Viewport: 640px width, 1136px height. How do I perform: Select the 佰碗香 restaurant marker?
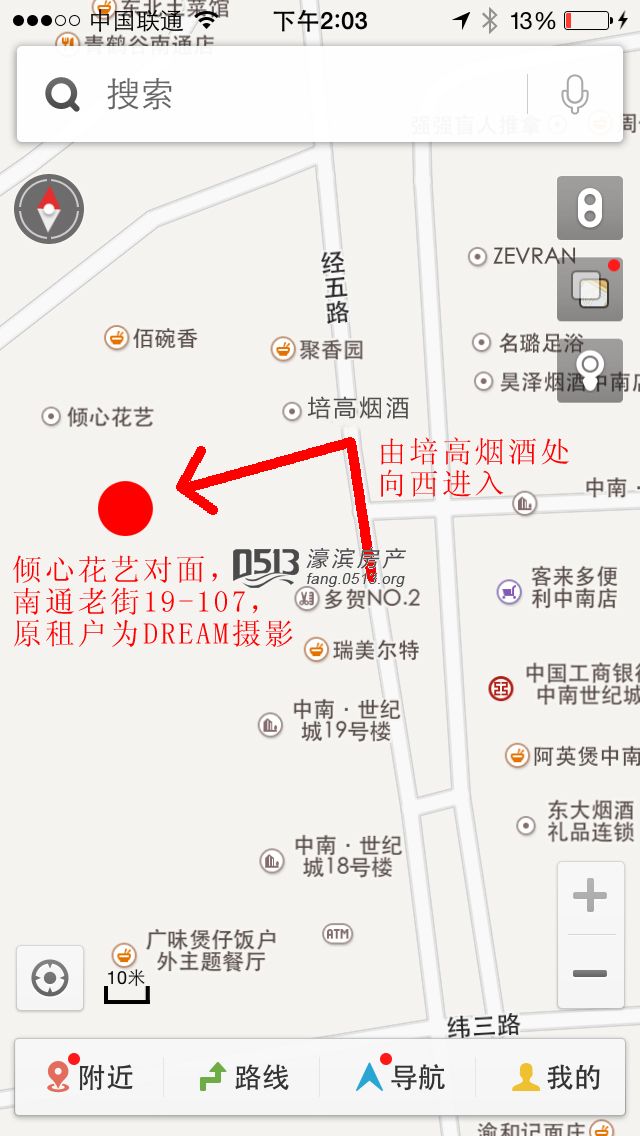117,338
